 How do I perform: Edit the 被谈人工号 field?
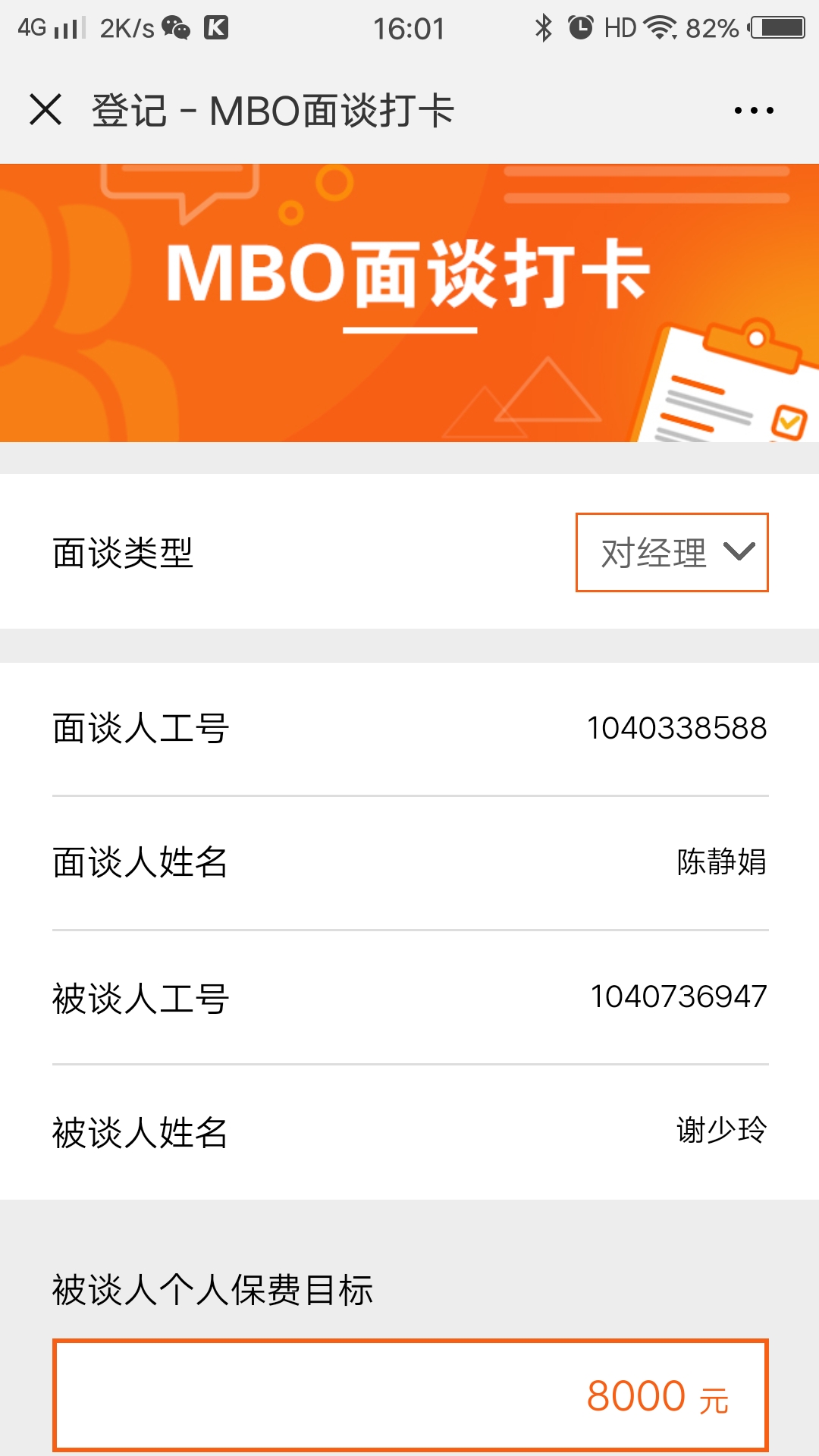click(679, 996)
